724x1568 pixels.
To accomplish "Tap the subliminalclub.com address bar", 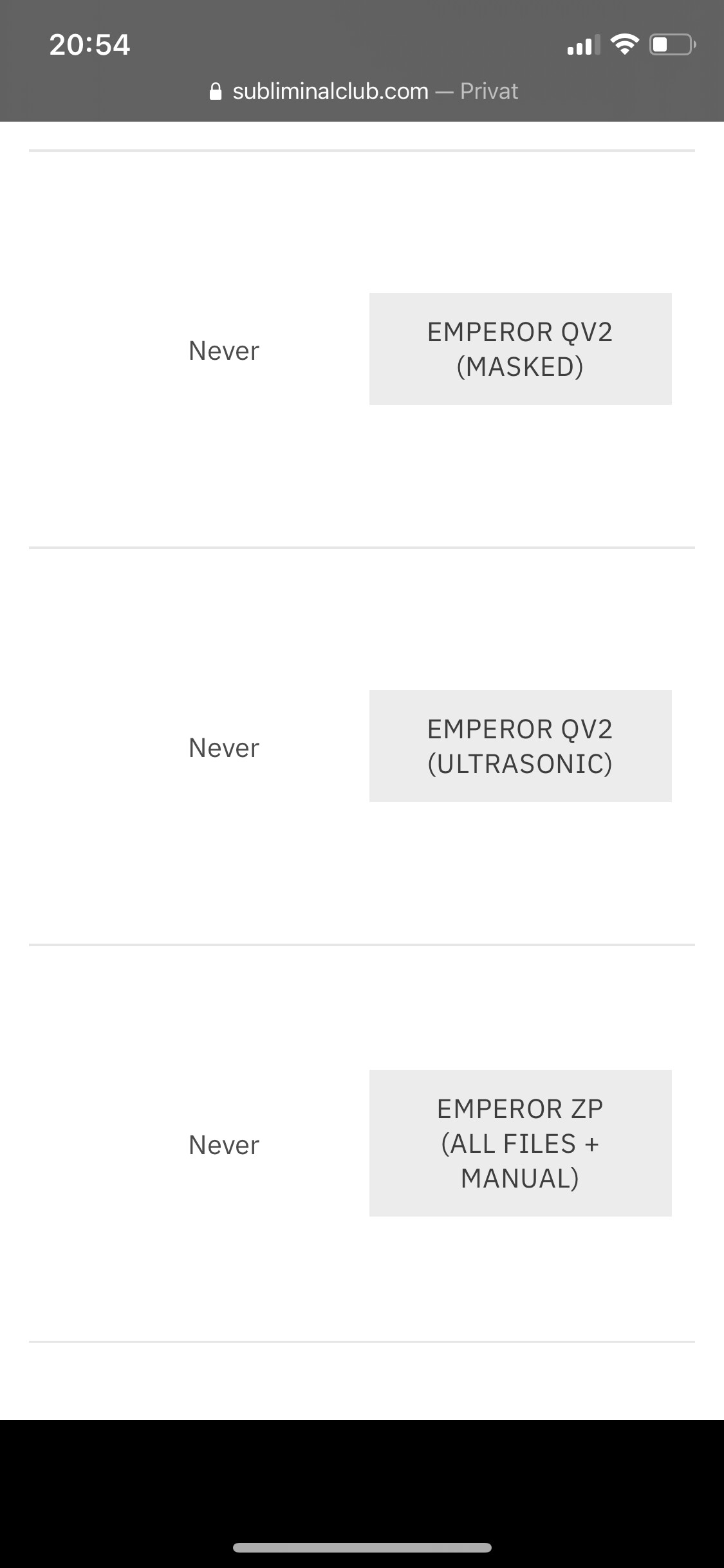I will (364, 91).
